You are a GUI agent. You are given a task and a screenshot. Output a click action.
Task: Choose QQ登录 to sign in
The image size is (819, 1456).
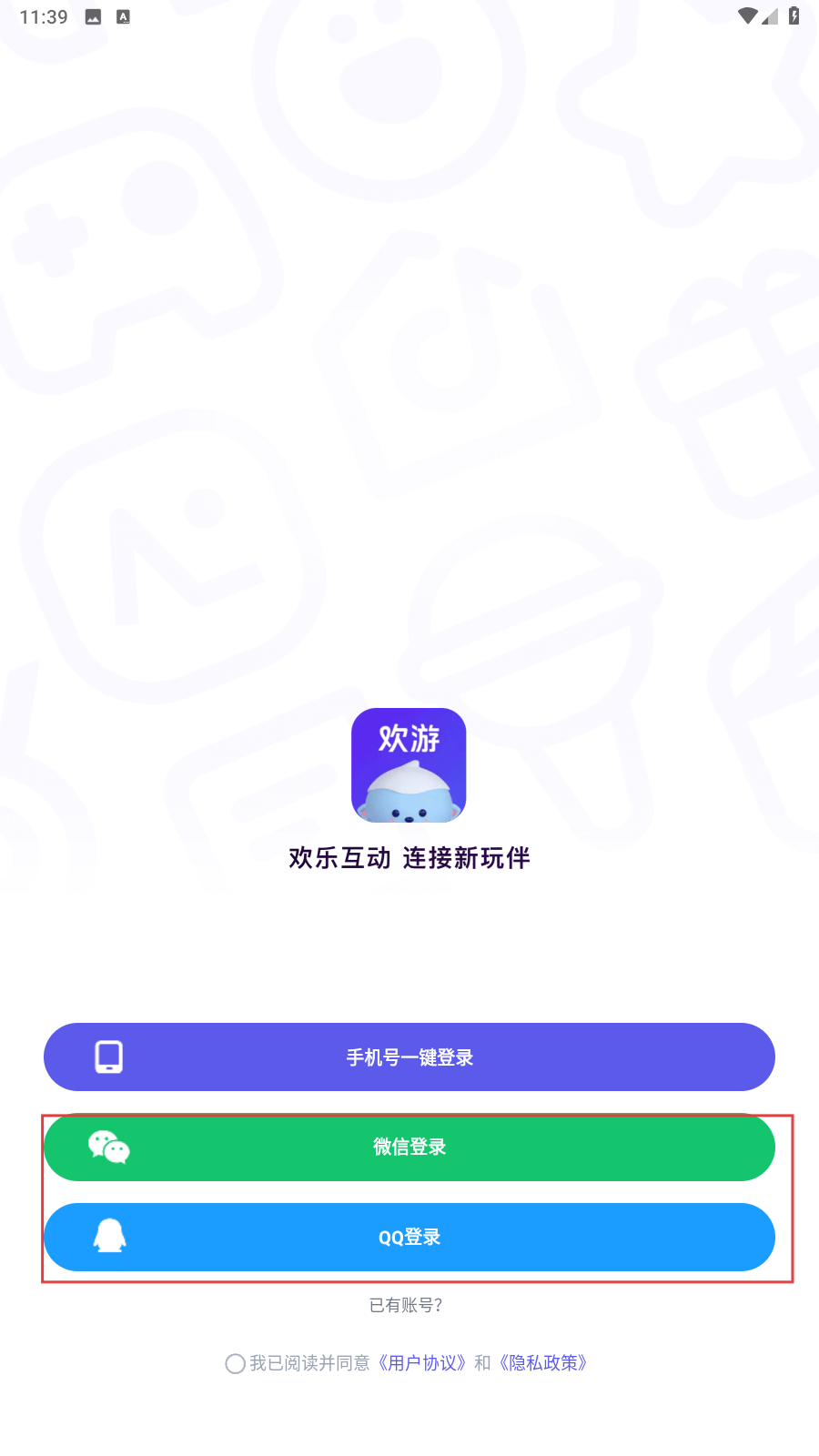(x=409, y=1237)
